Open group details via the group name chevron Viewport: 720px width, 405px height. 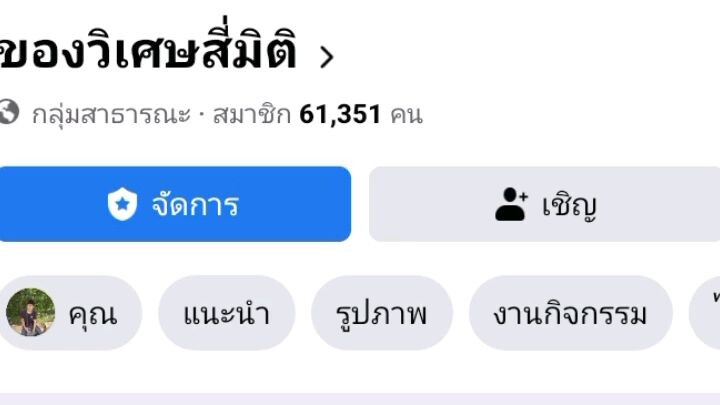click(326, 57)
